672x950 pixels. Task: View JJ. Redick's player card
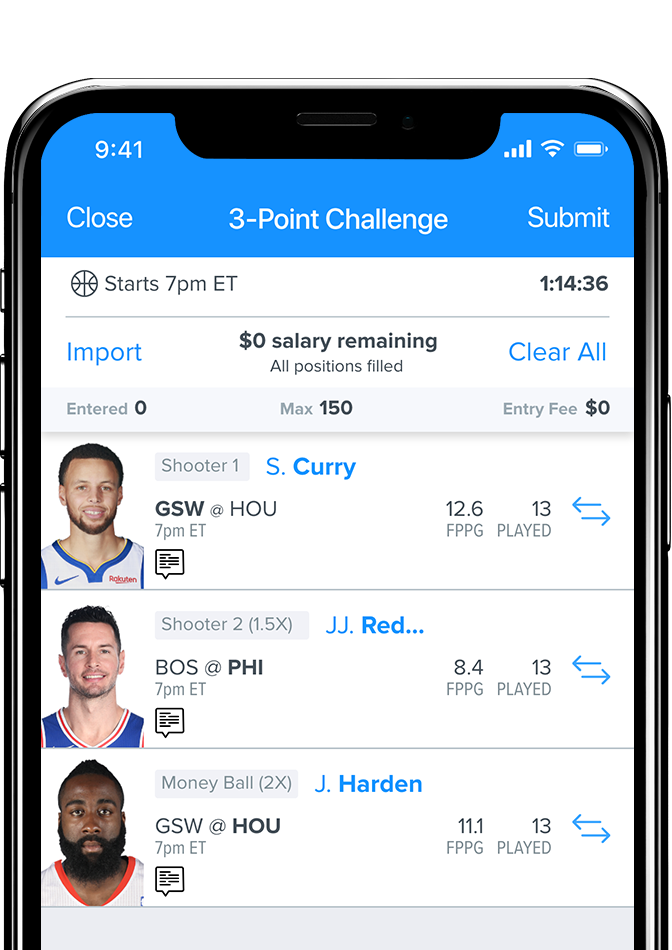point(374,625)
